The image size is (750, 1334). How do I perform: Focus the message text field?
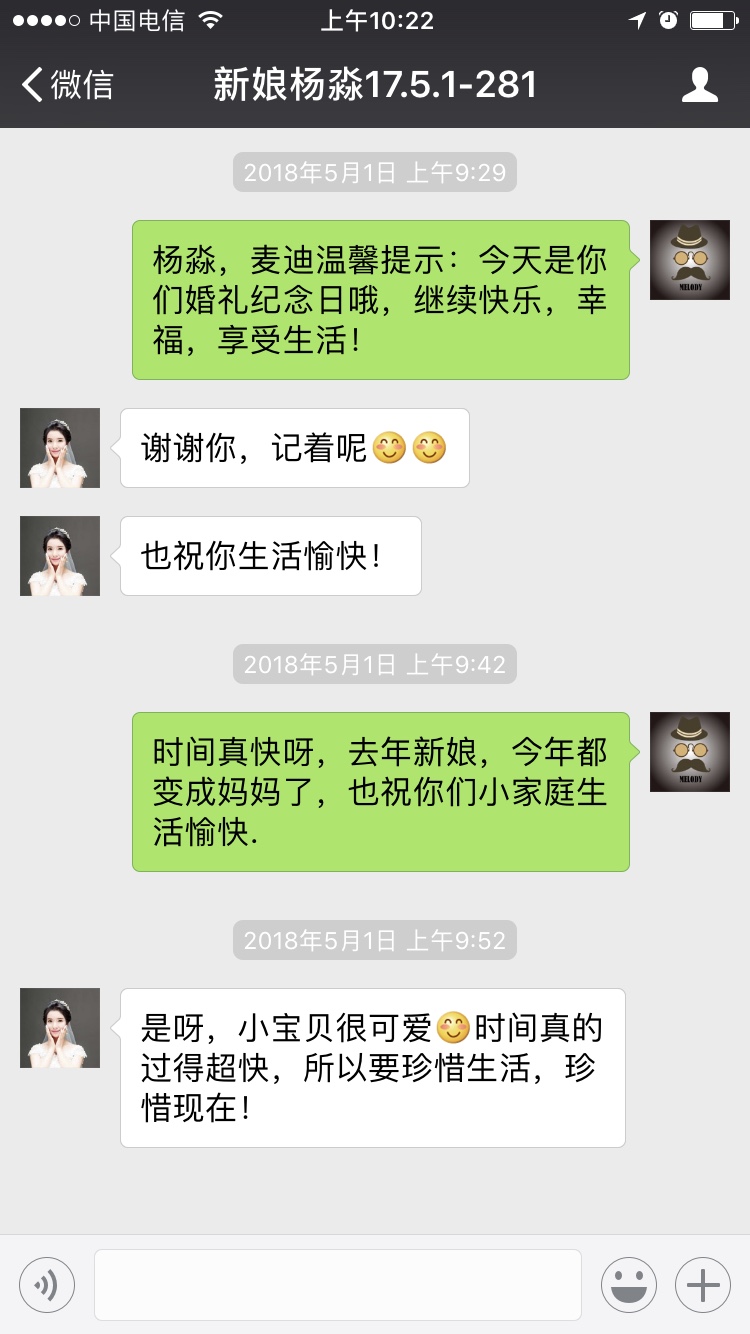point(338,1284)
